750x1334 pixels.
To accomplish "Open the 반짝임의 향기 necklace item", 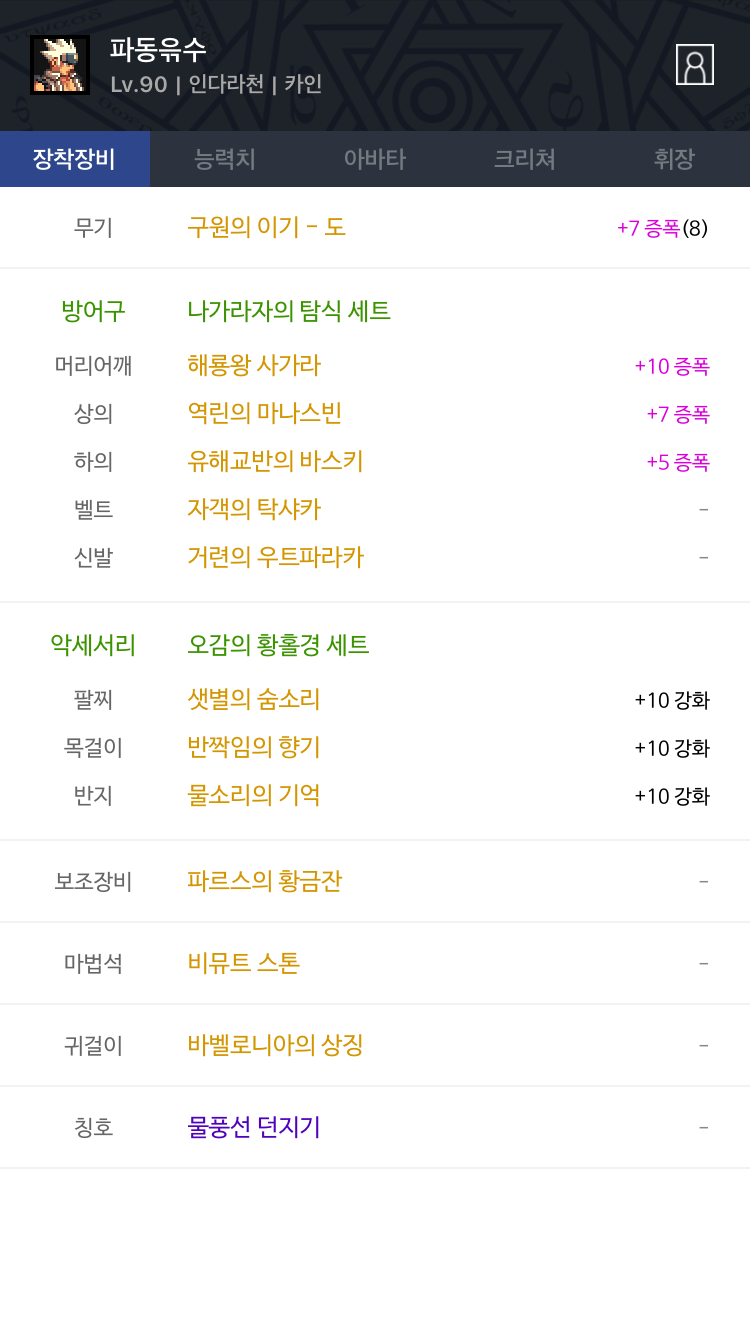I will point(254,747).
